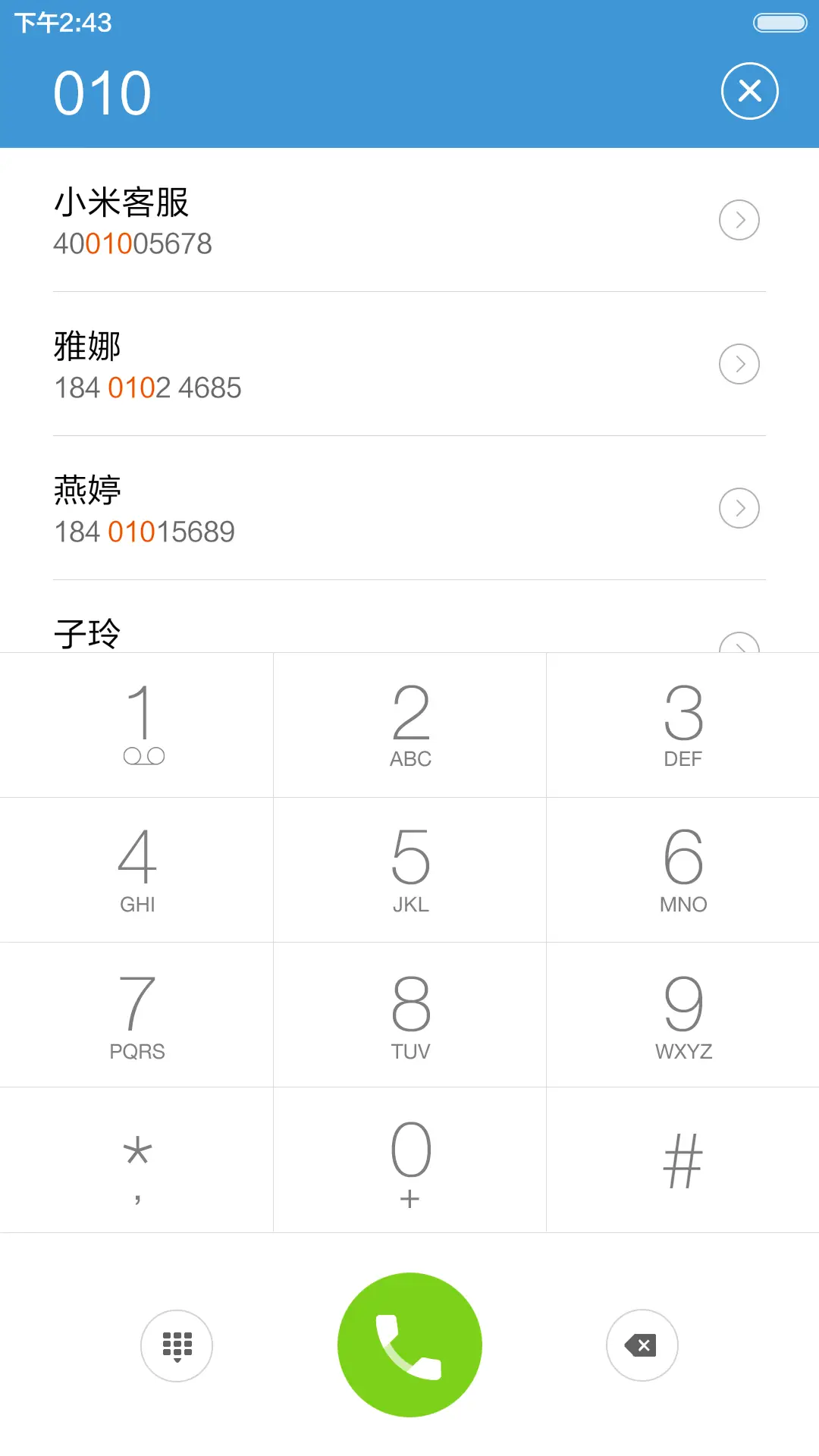This screenshot has height=1456, width=819.
Task: Open details arrow for 雅娜
Action: click(739, 364)
